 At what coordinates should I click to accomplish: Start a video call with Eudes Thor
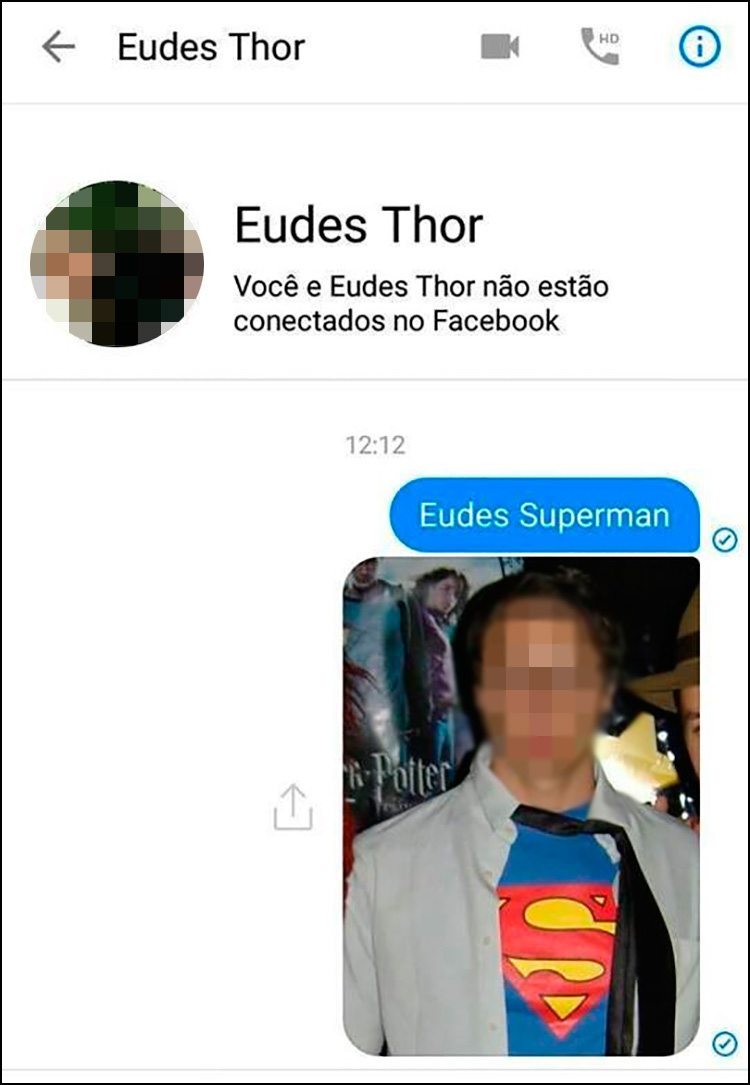[500, 47]
